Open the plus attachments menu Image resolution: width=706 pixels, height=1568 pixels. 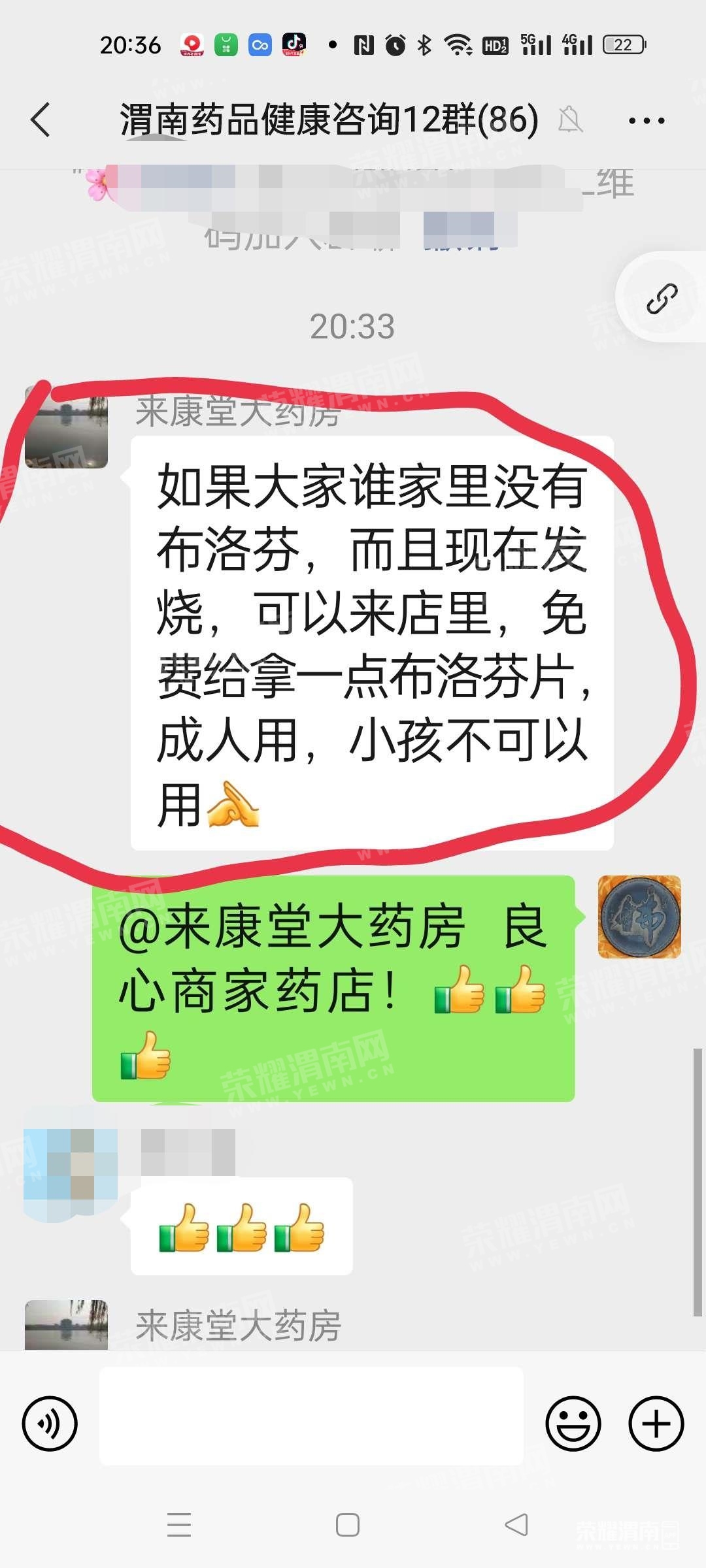[x=656, y=1424]
